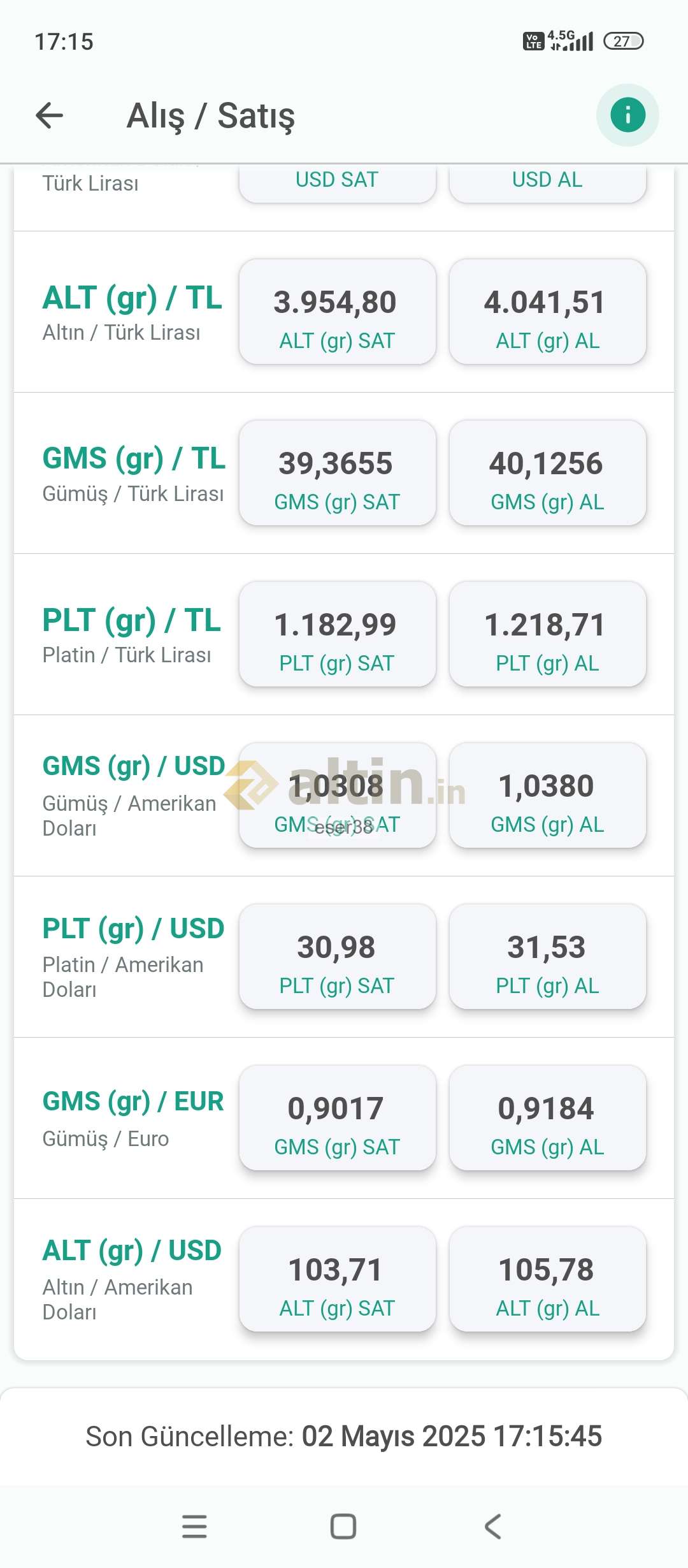
Task: Open the green info icon
Action: (x=627, y=115)
